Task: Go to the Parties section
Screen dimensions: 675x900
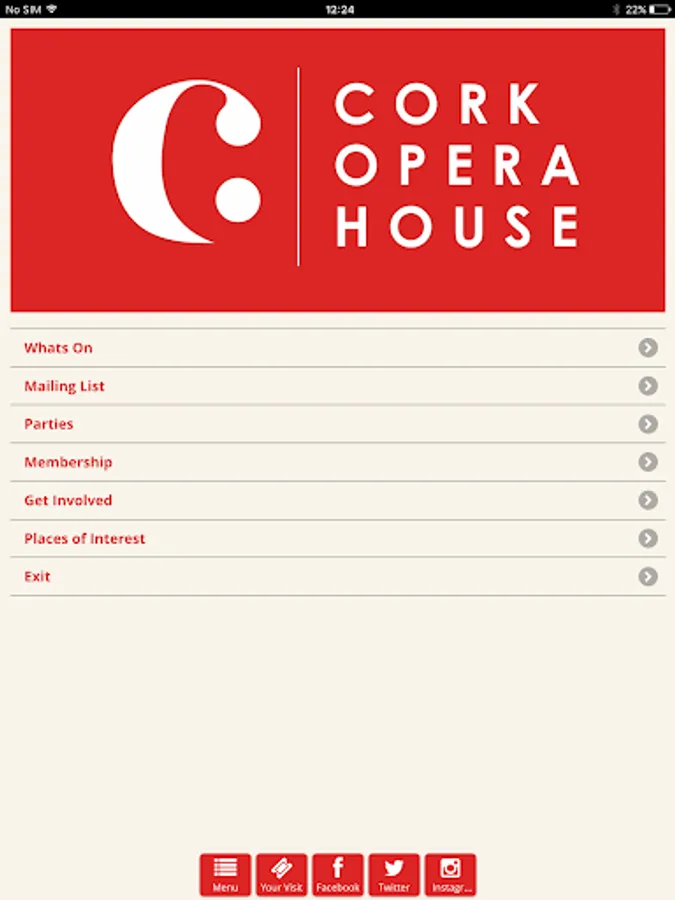Action: click(x=338, y=424)
